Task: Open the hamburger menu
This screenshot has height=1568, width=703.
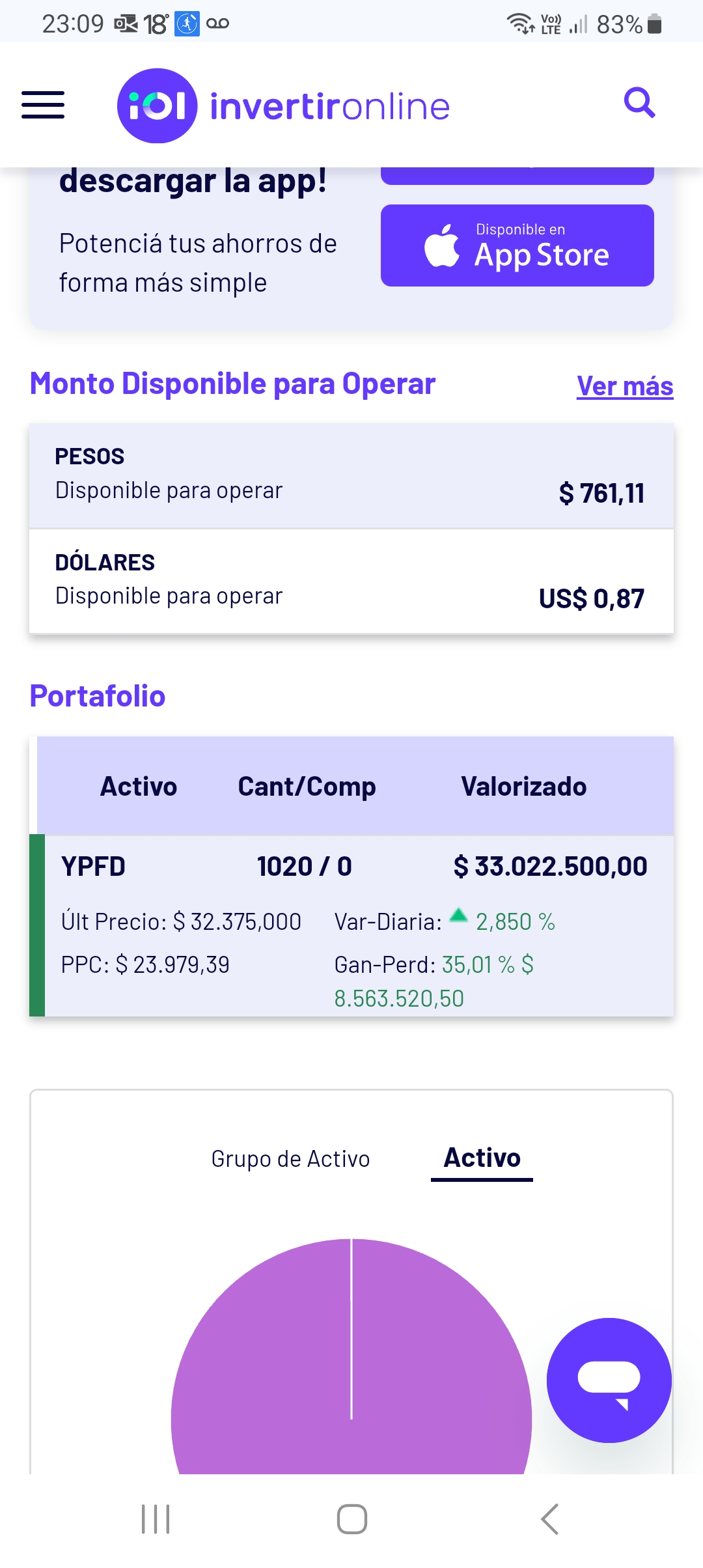Action: 43,105
